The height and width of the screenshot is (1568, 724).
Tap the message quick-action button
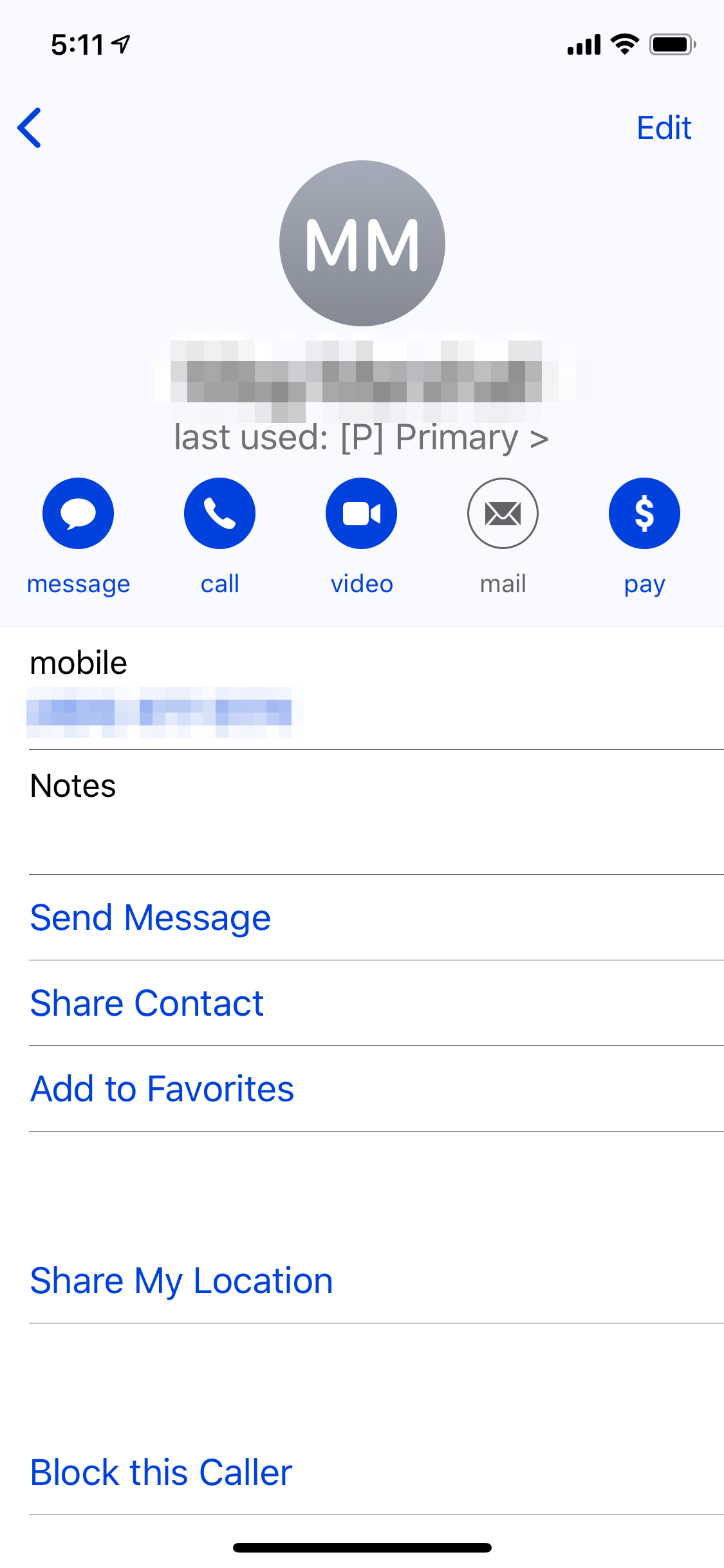coord(79,513)
